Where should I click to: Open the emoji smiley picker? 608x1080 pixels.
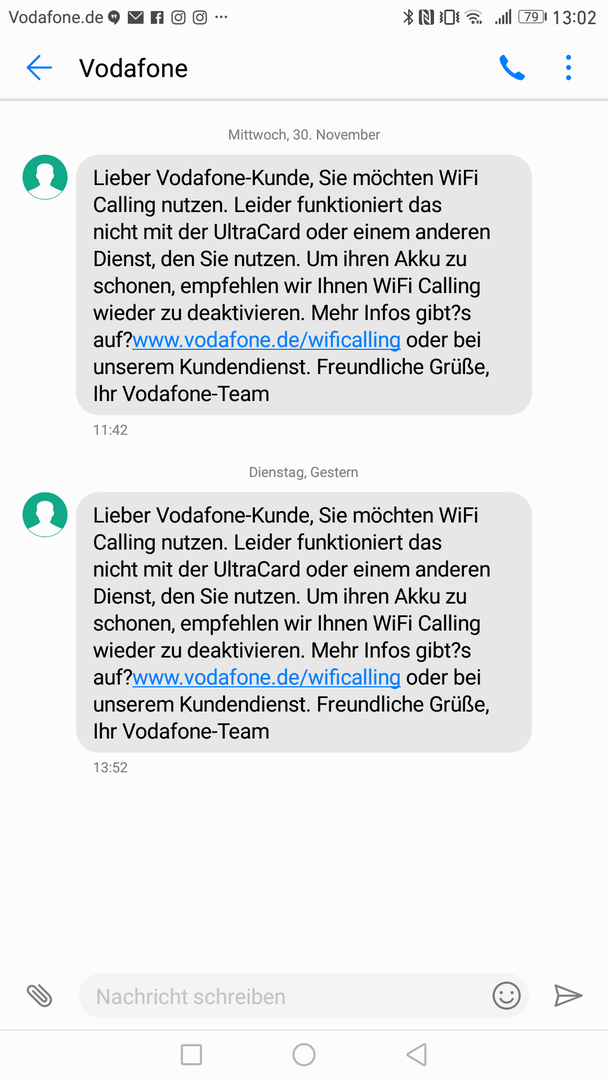coord(506,995)
